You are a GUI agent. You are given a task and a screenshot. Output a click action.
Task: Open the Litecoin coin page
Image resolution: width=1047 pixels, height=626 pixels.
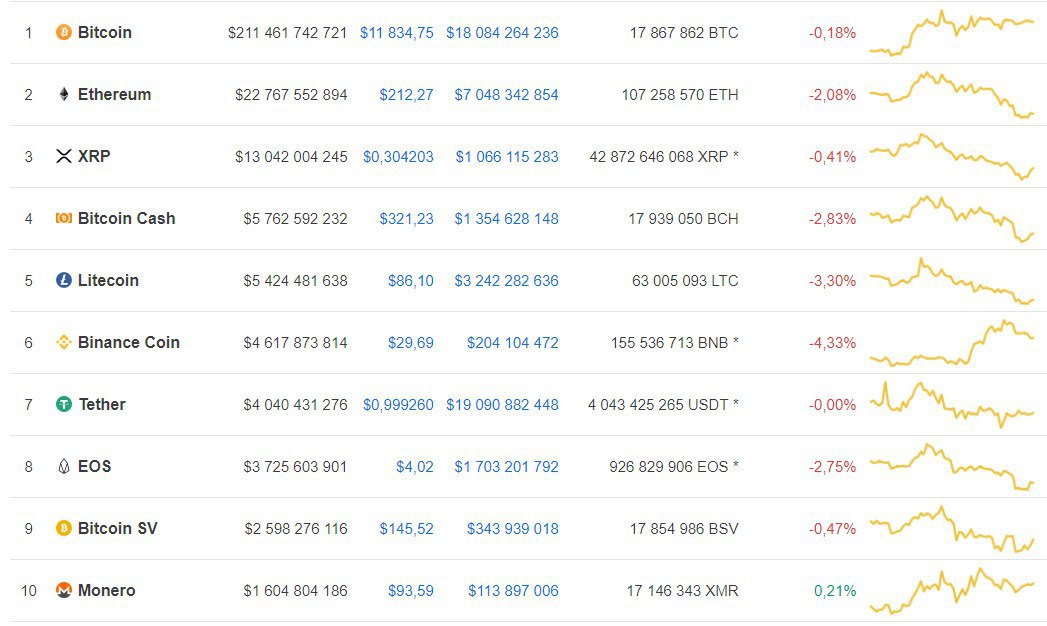(x=108, y=280)
